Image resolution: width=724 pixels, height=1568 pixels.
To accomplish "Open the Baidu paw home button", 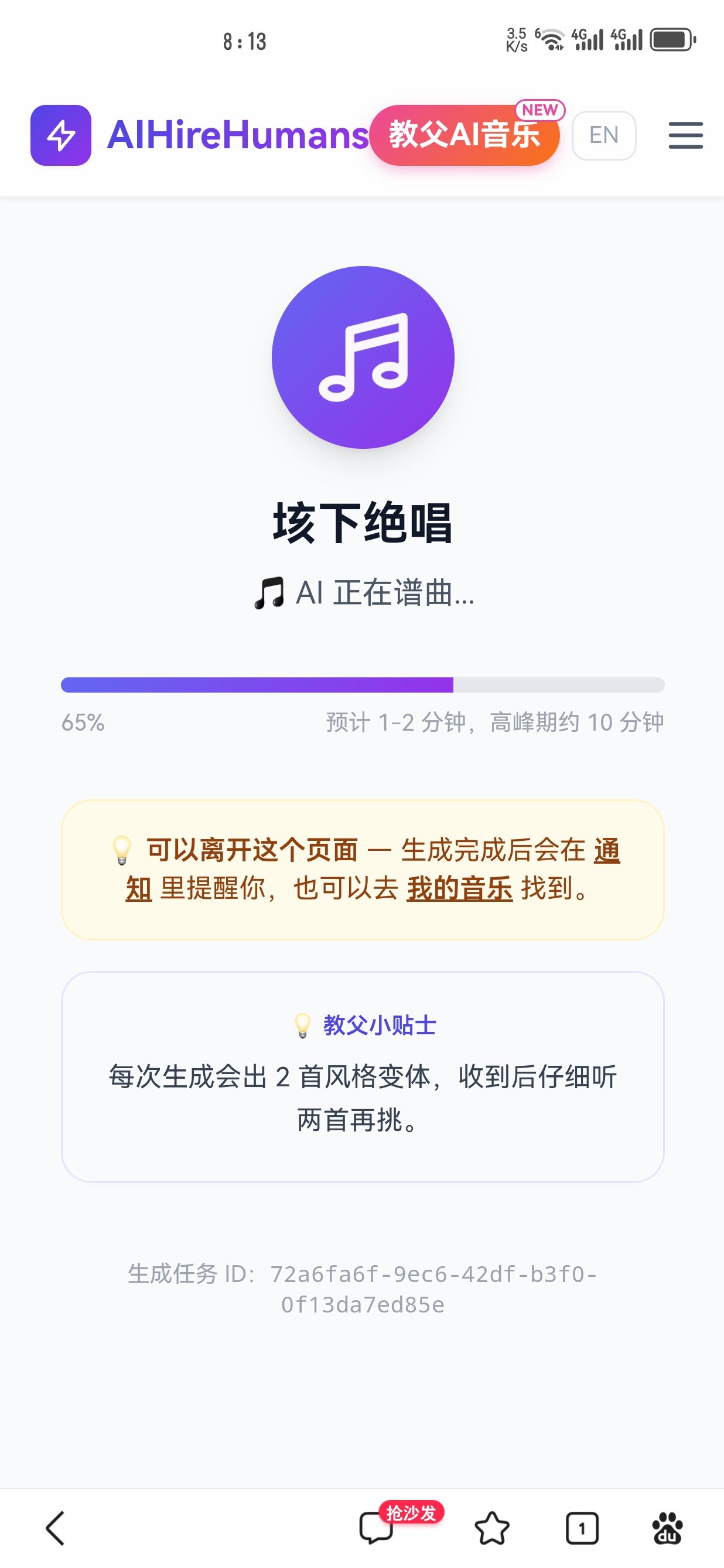I will [667, 1528].
